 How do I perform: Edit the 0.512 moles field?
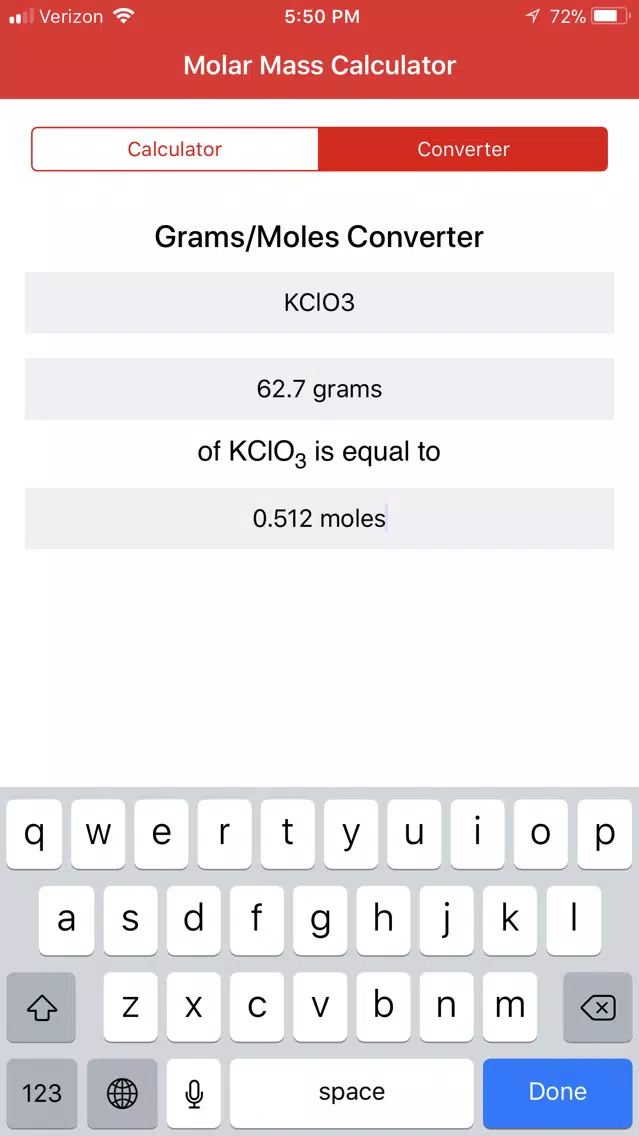[x=320, y=519]
